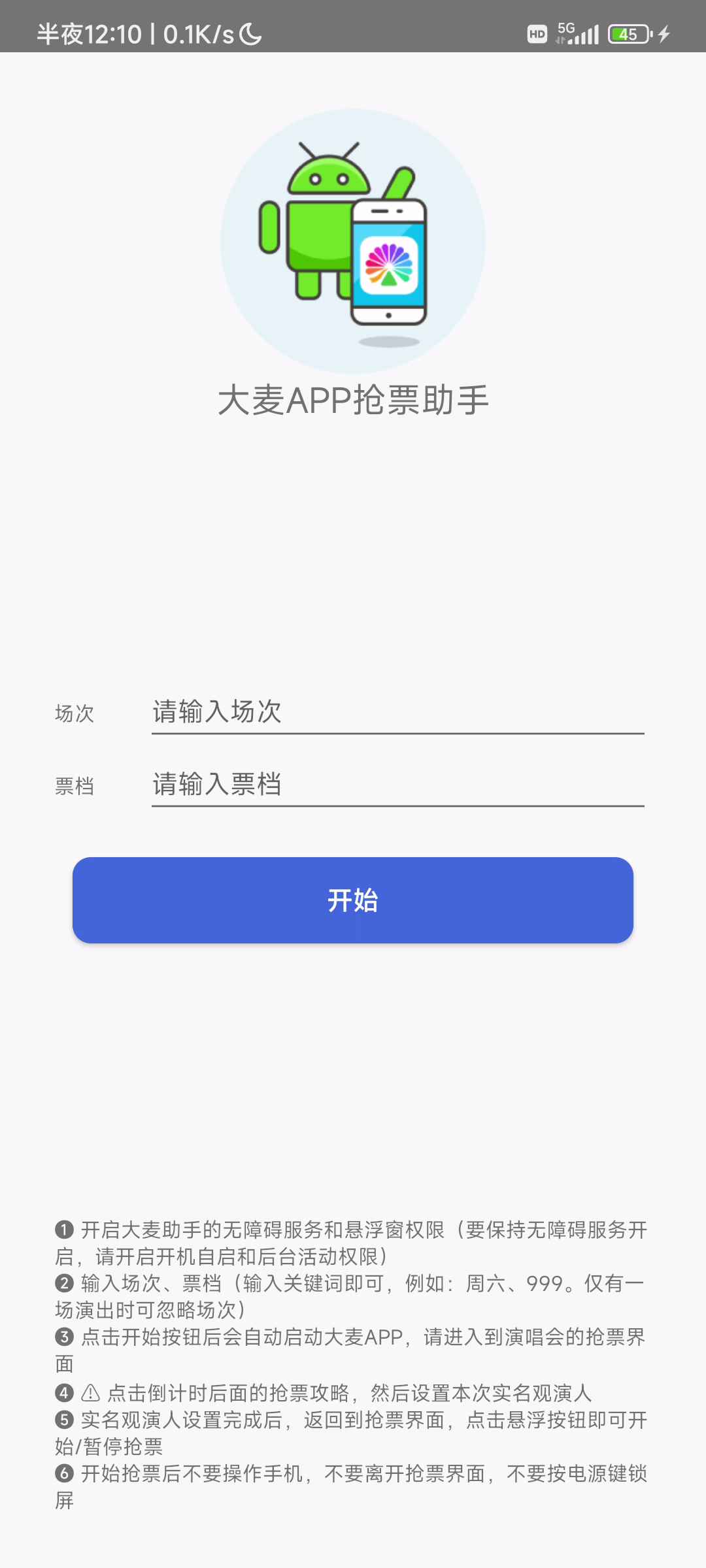This screenshot has width=706, height=1568.
Task: Click the do-not-disturb moon icon
Action: (250, 33)
